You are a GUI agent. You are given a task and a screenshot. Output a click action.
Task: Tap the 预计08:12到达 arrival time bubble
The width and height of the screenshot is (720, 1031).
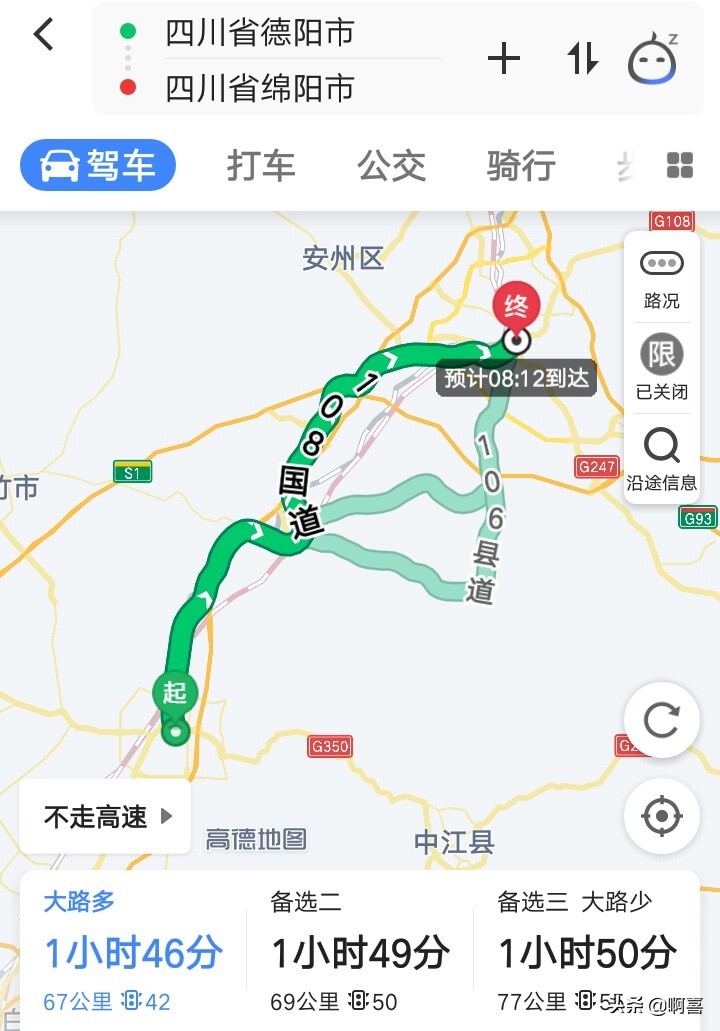point(516,377)
